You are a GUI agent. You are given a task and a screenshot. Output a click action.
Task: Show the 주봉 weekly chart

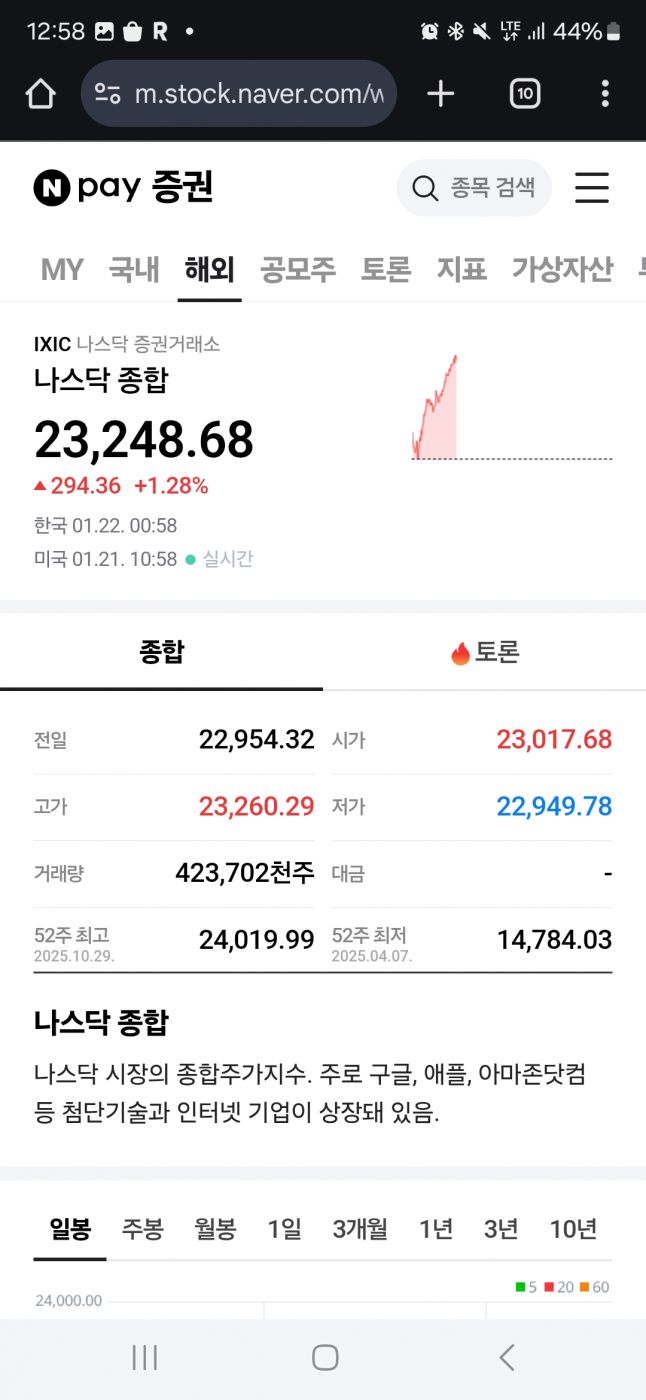point(142,1229)
